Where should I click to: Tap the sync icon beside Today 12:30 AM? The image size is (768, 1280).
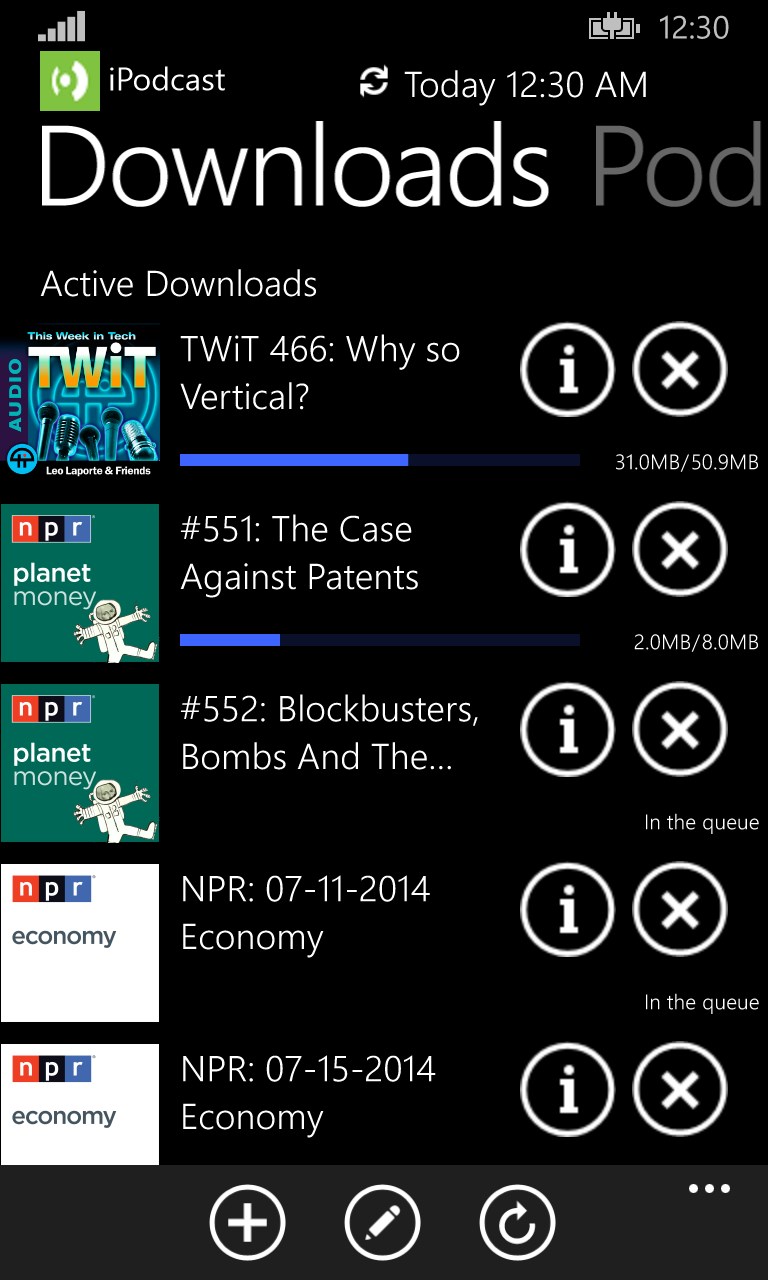coord(375,84)
